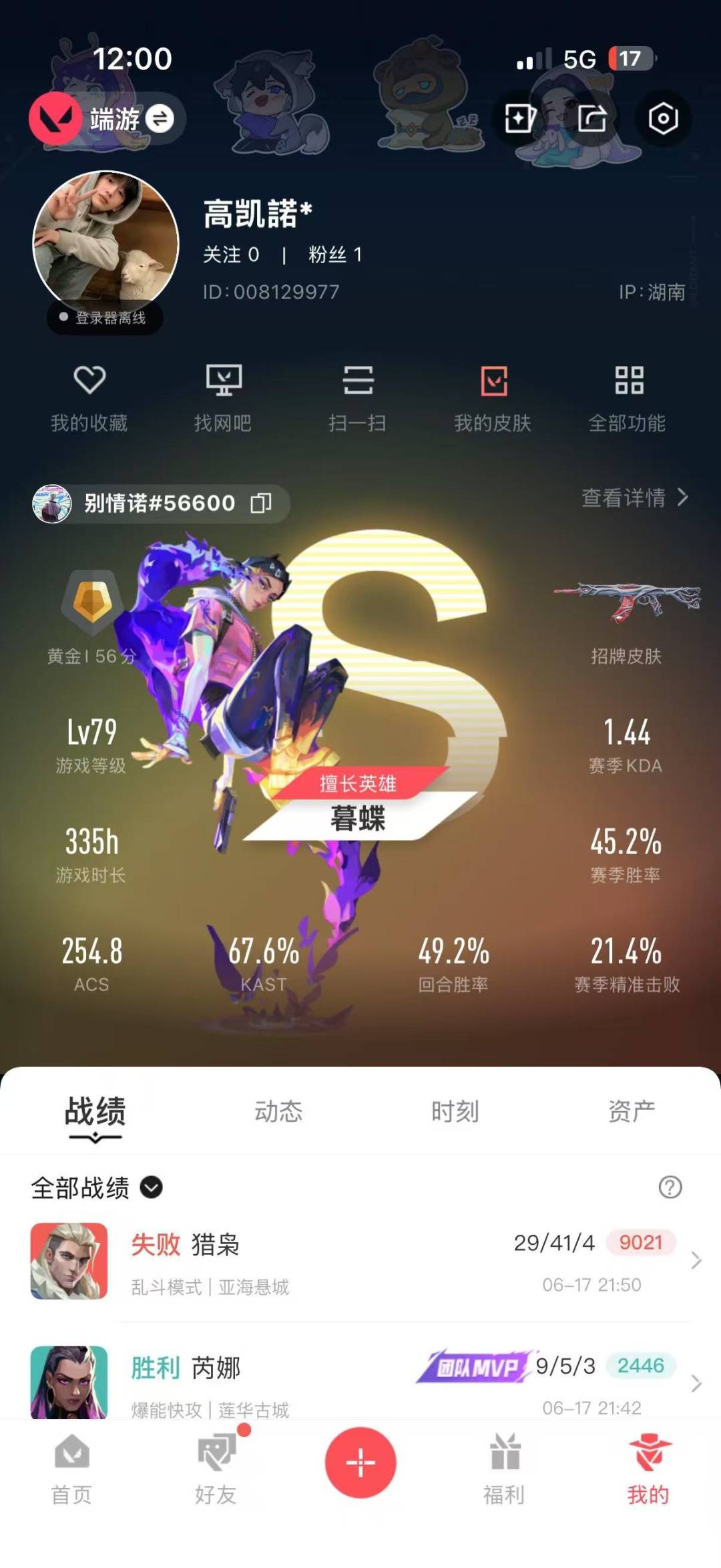
Task: Open the match-record help question mark
Action: [x=670, y=1187]
